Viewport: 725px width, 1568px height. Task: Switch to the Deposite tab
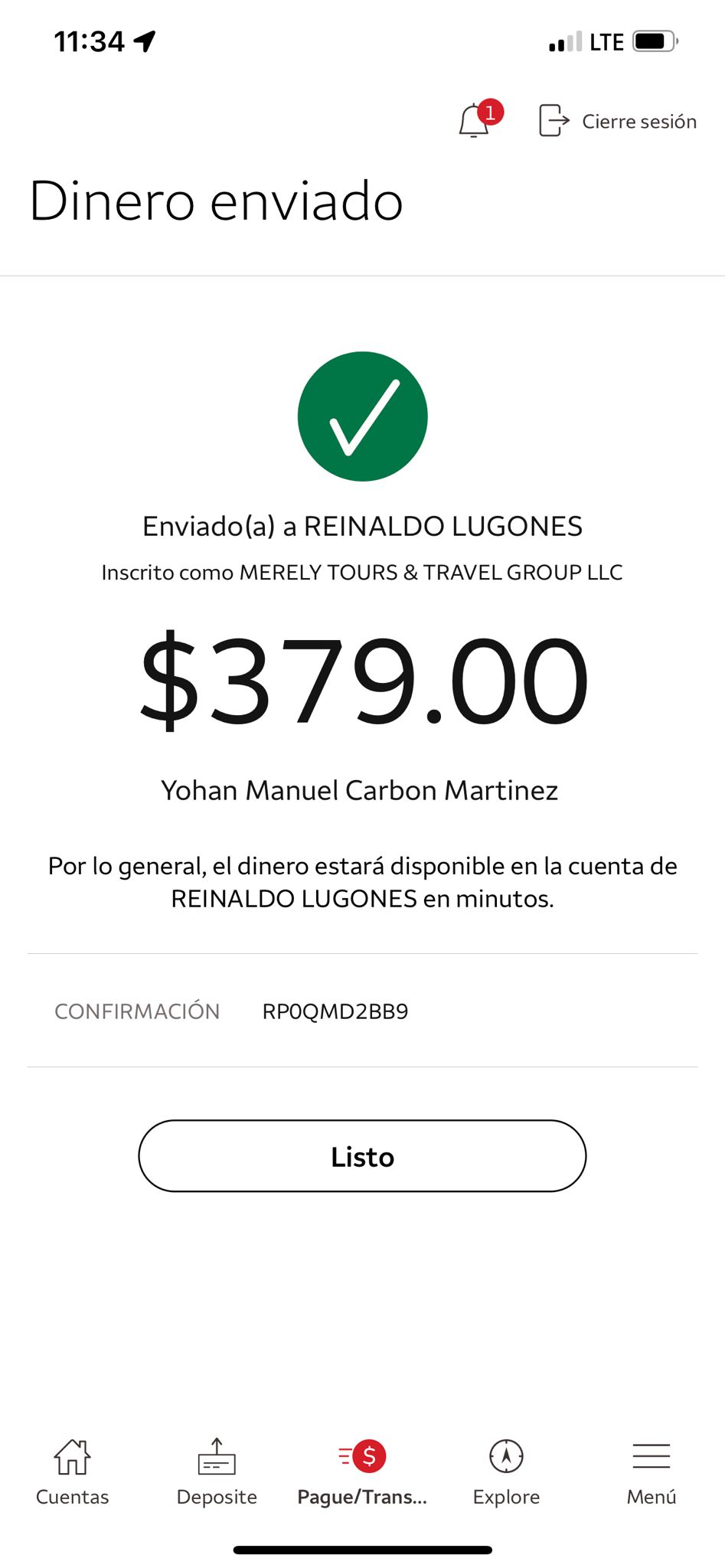tap(217, 1473)
